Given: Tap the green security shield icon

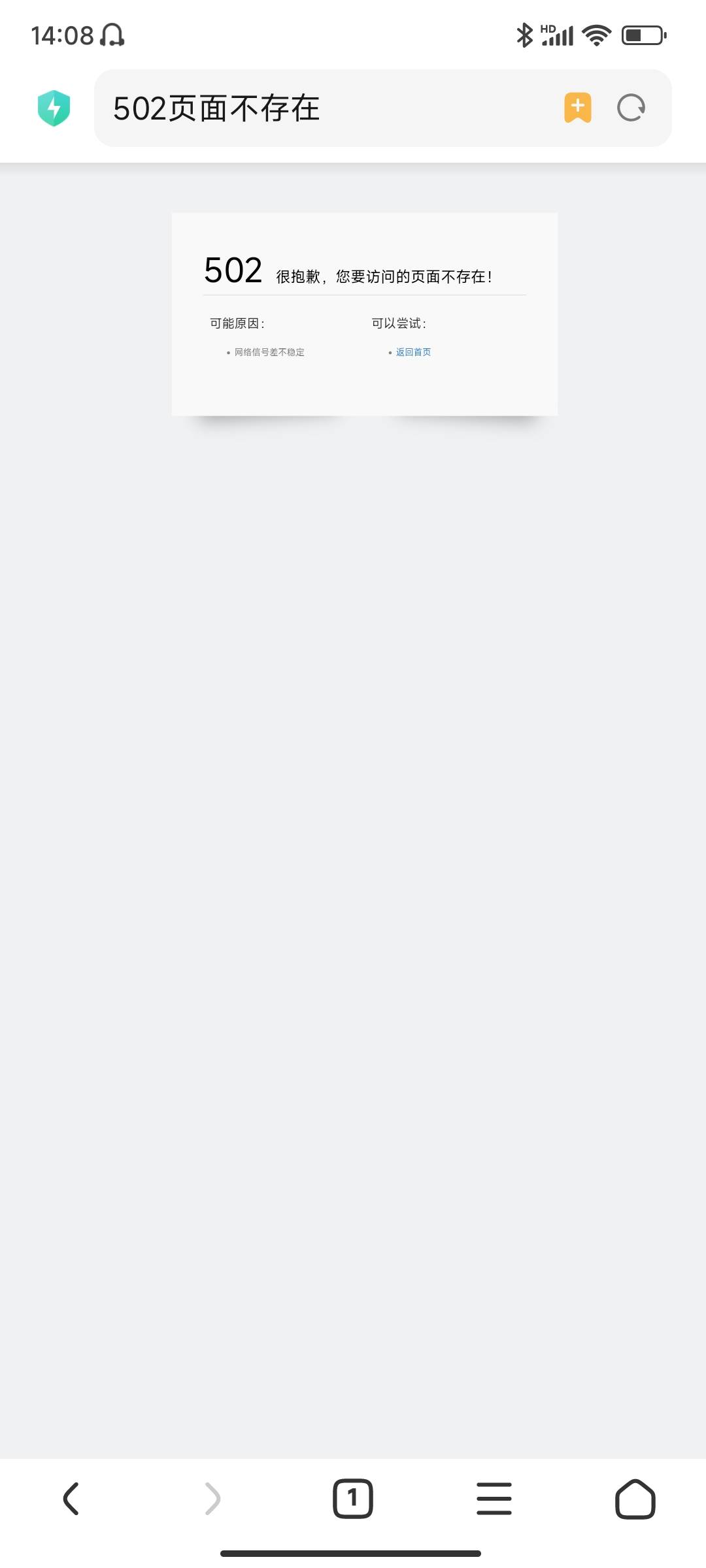Looking at the screenshot, I should point(54,108).
